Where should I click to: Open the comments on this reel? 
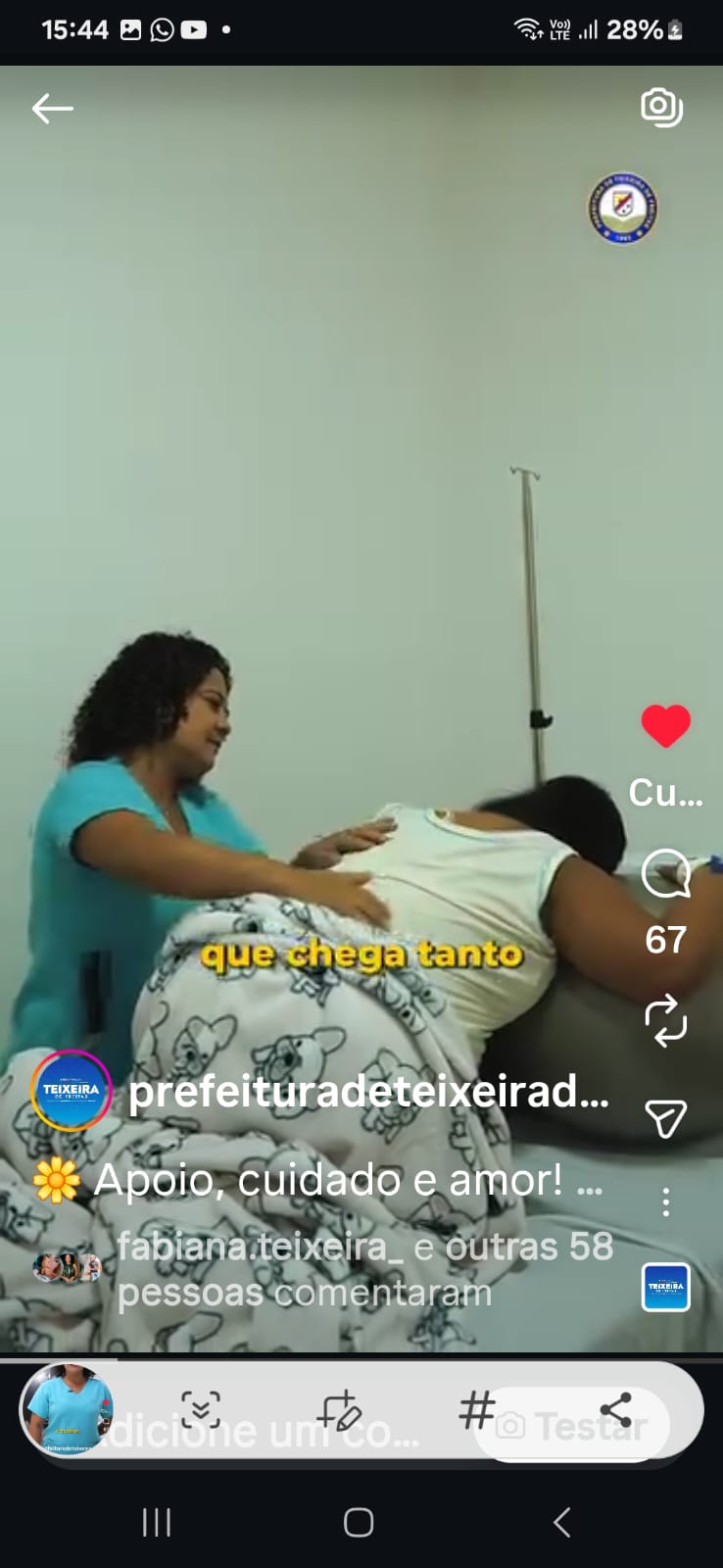(x=666, y=874)
